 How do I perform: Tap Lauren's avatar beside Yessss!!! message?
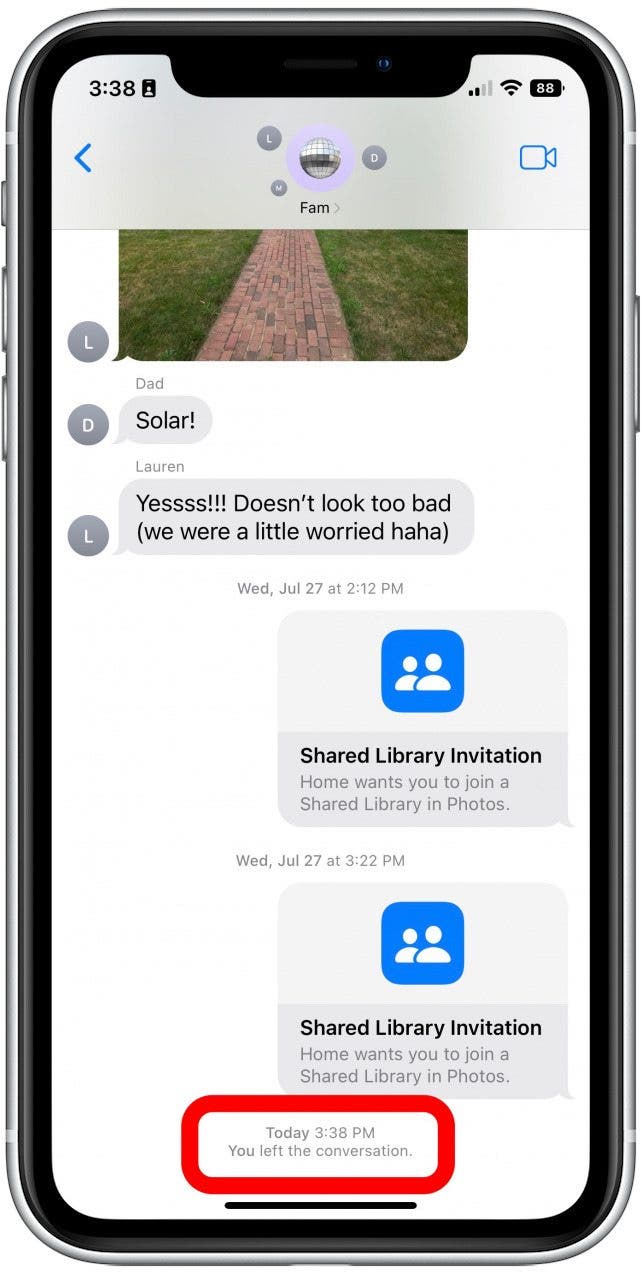point(87,537)
